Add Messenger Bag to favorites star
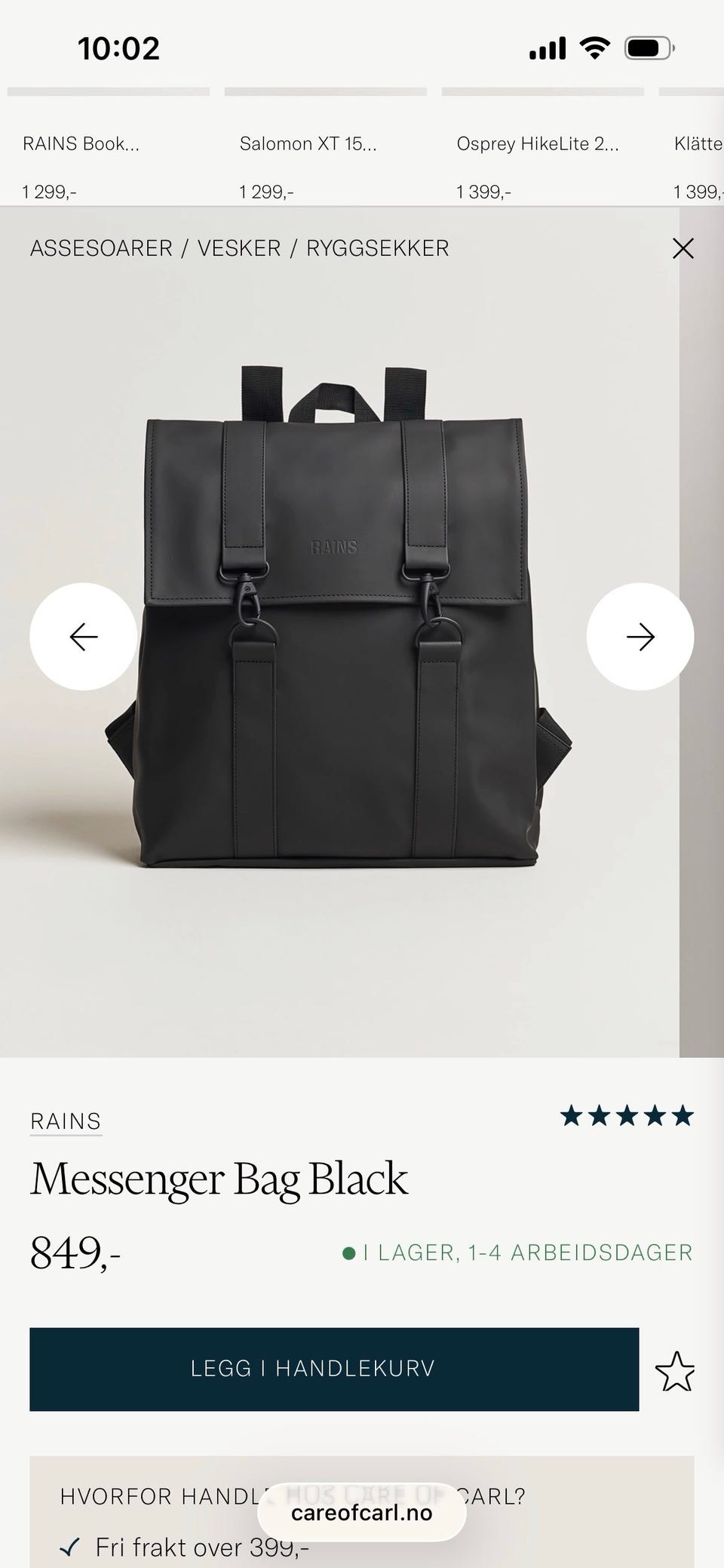724x1568 pixels. click(x=675, y=1371)
